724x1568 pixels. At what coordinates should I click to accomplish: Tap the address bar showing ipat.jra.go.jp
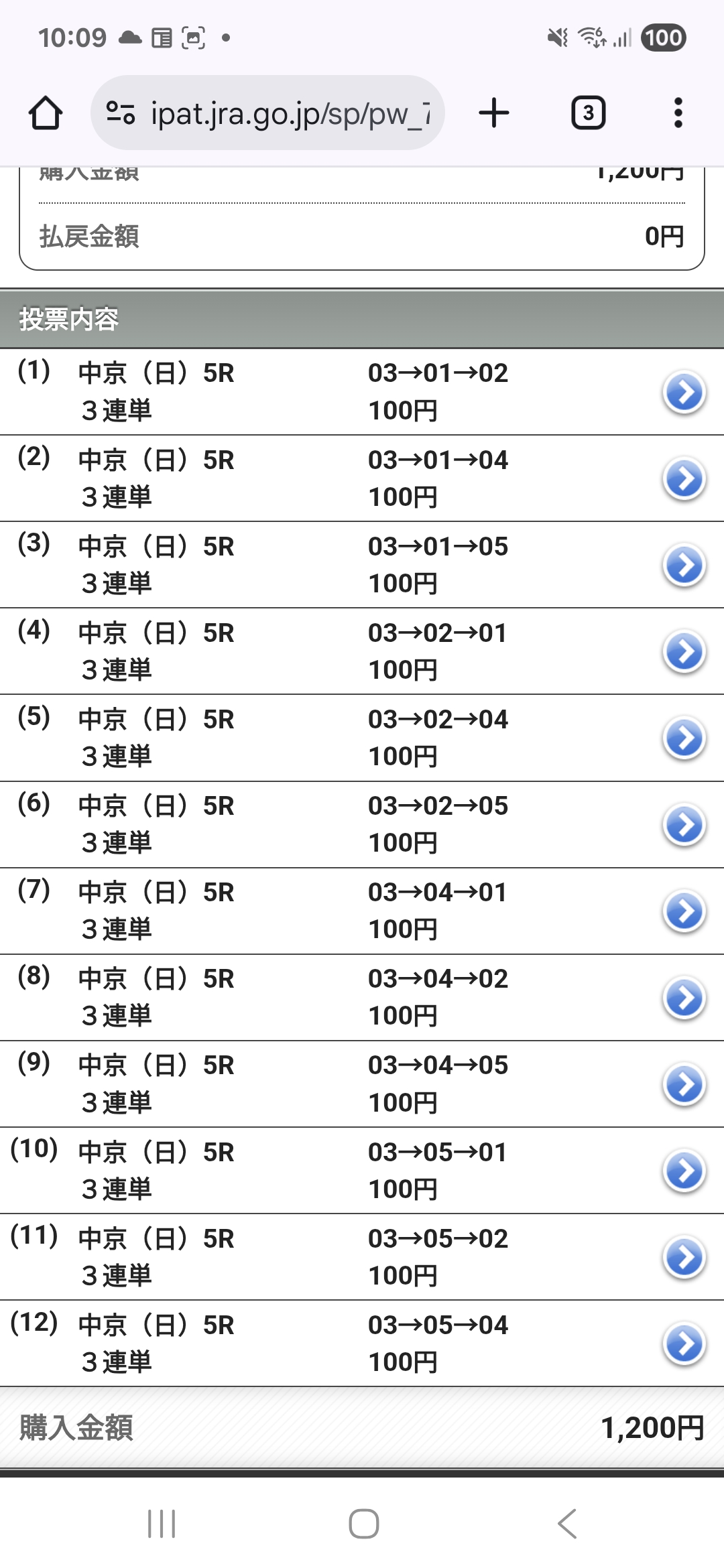(268, 113)
